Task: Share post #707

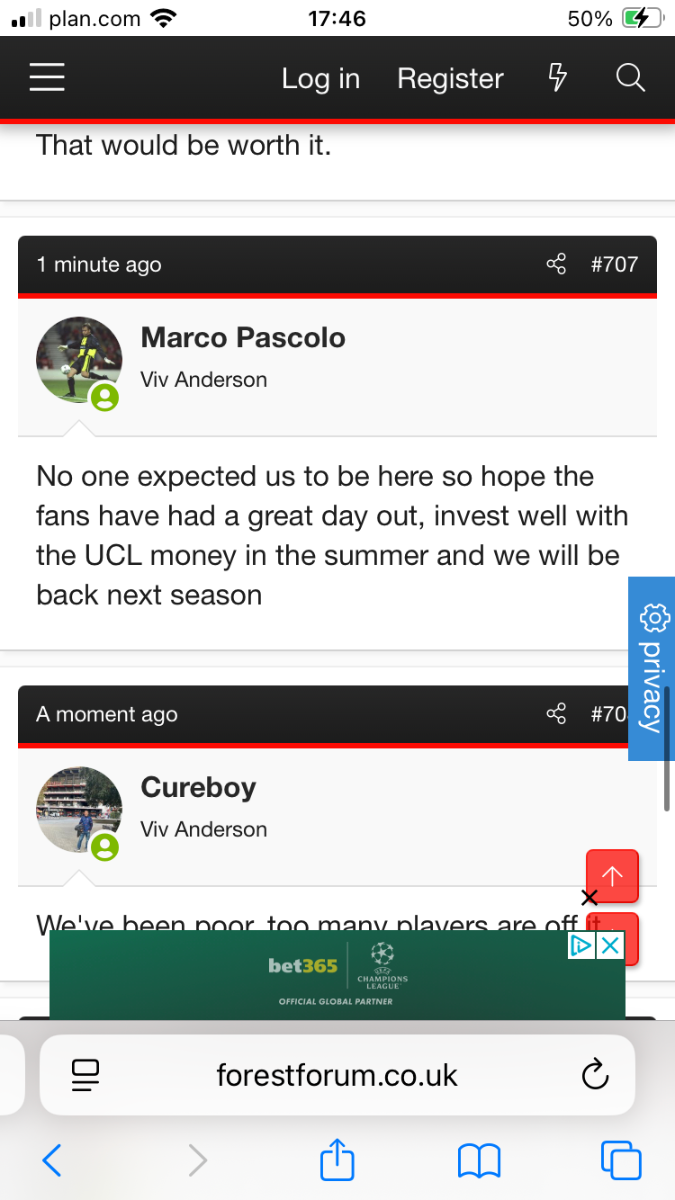Action: (556, 264)
